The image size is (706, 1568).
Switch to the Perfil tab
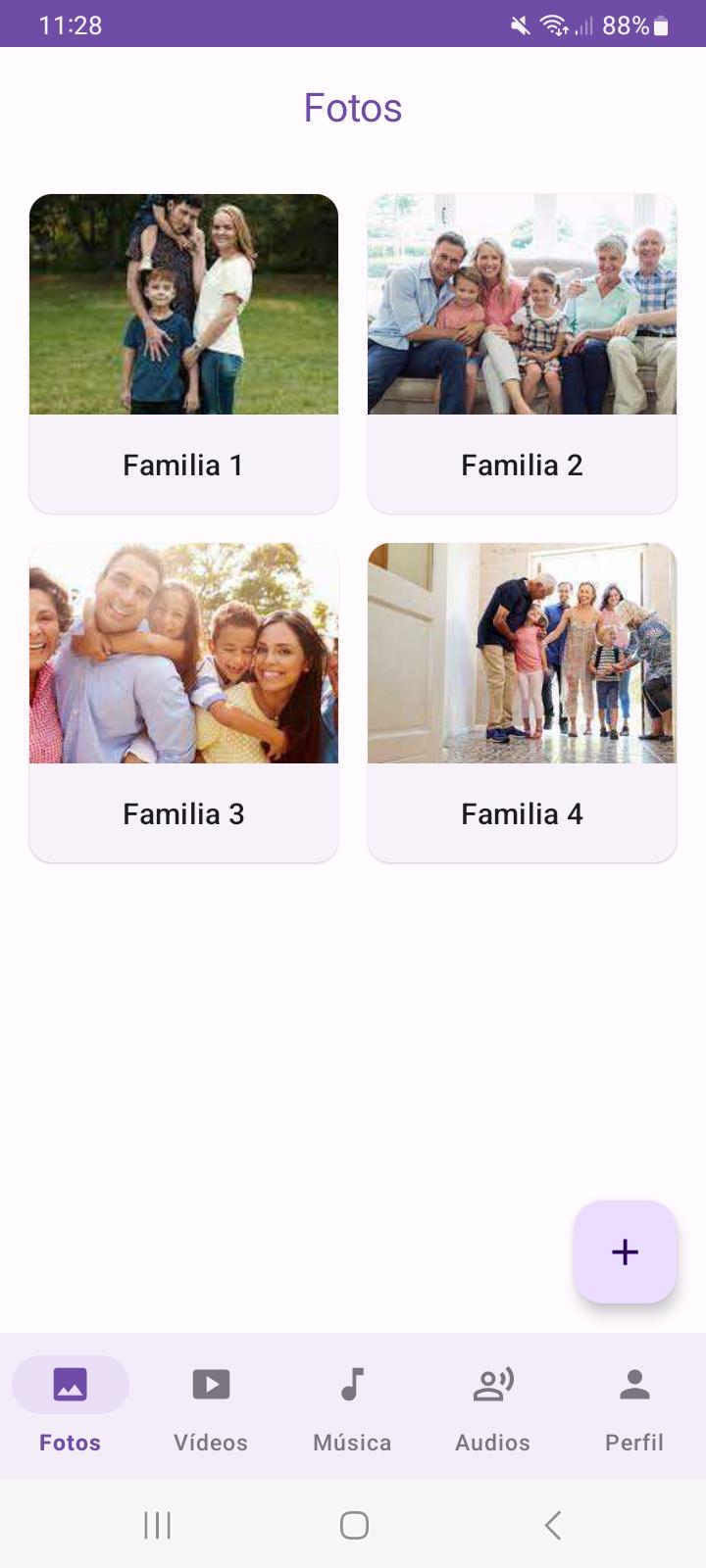coord(634,1405)
